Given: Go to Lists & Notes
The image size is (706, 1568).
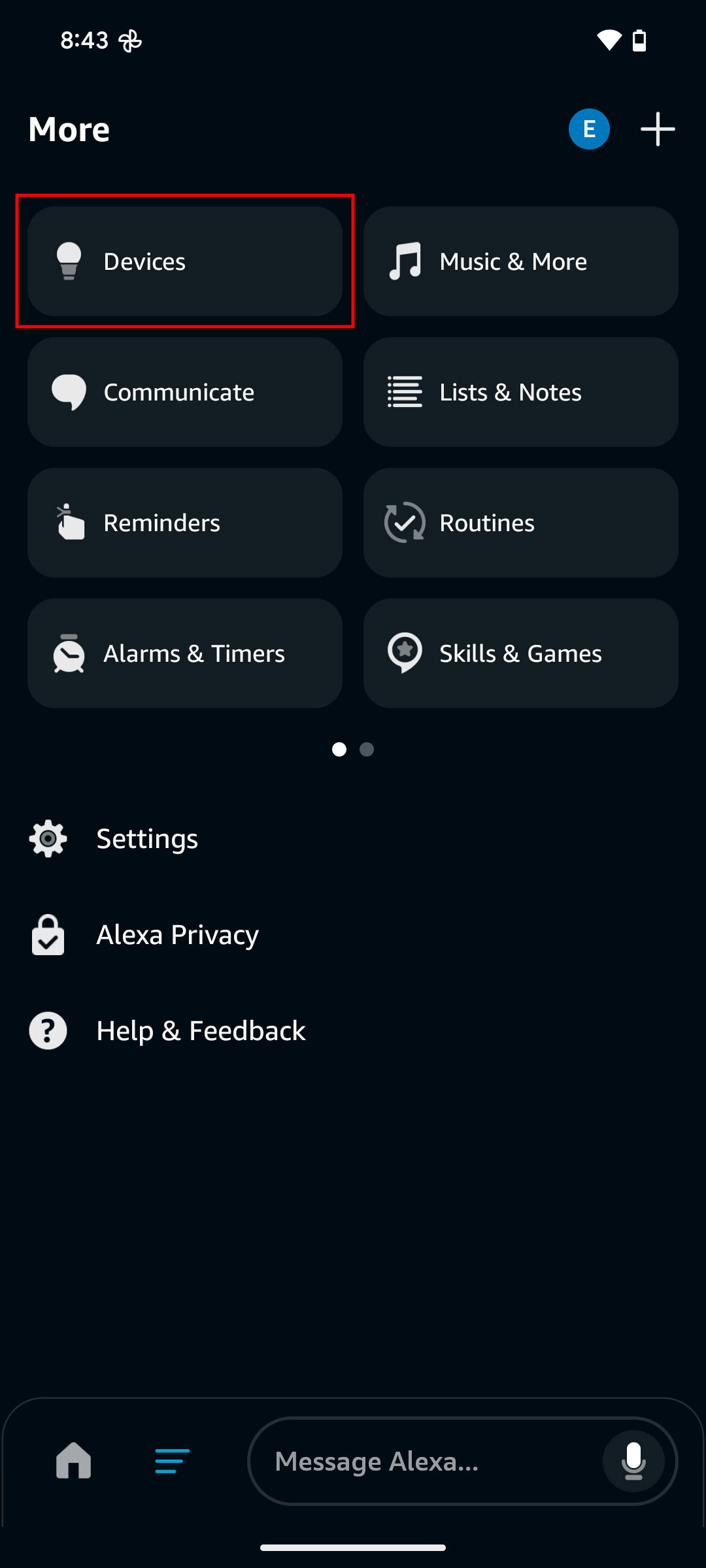Looking at the screenshot, I should pos(520,392).
